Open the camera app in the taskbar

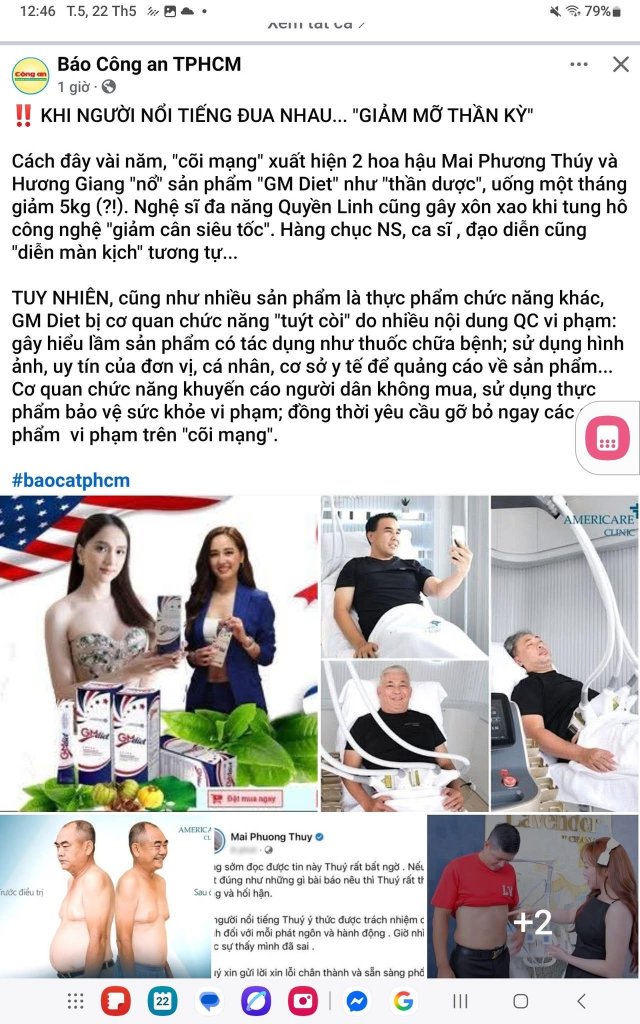(302, 1001)
